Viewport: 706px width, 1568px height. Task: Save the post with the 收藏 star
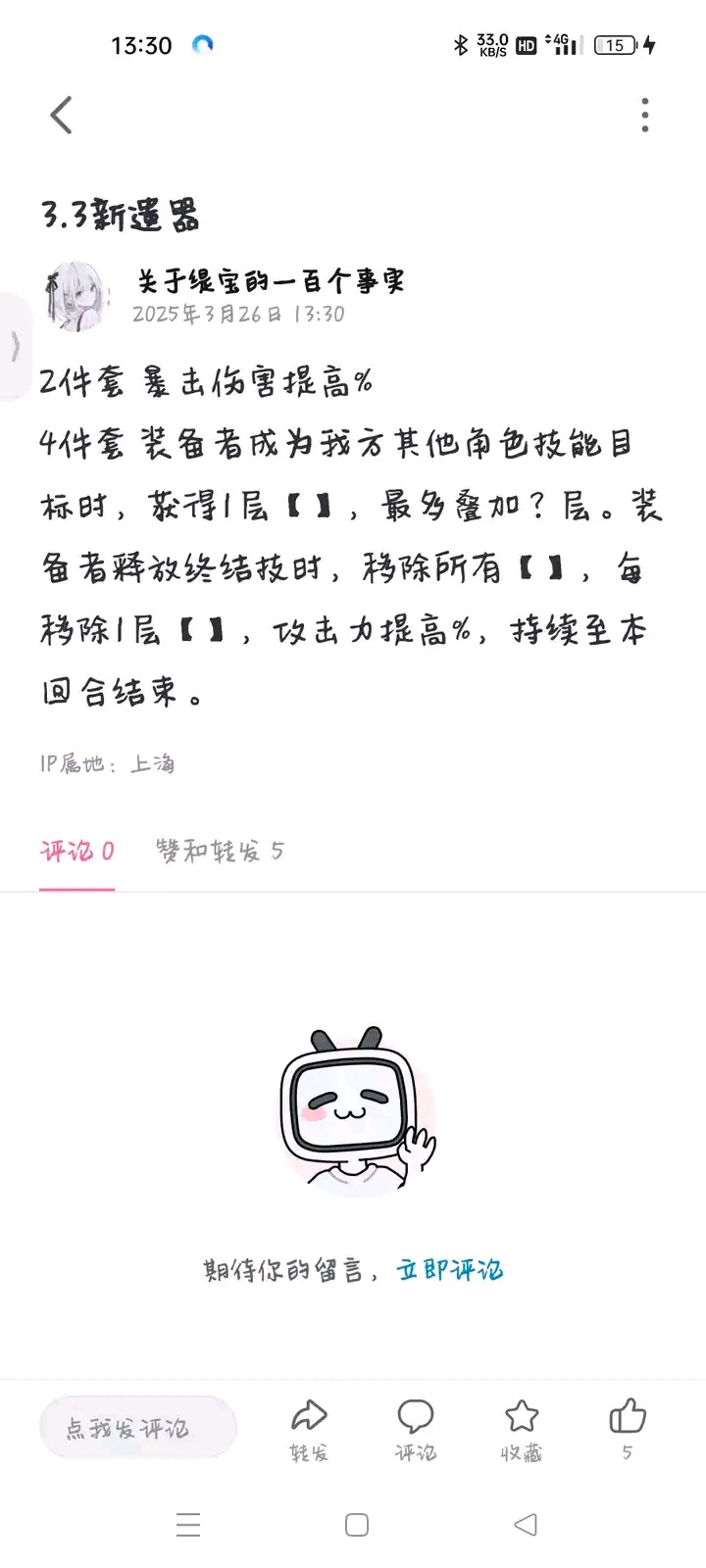[521, 1430]
